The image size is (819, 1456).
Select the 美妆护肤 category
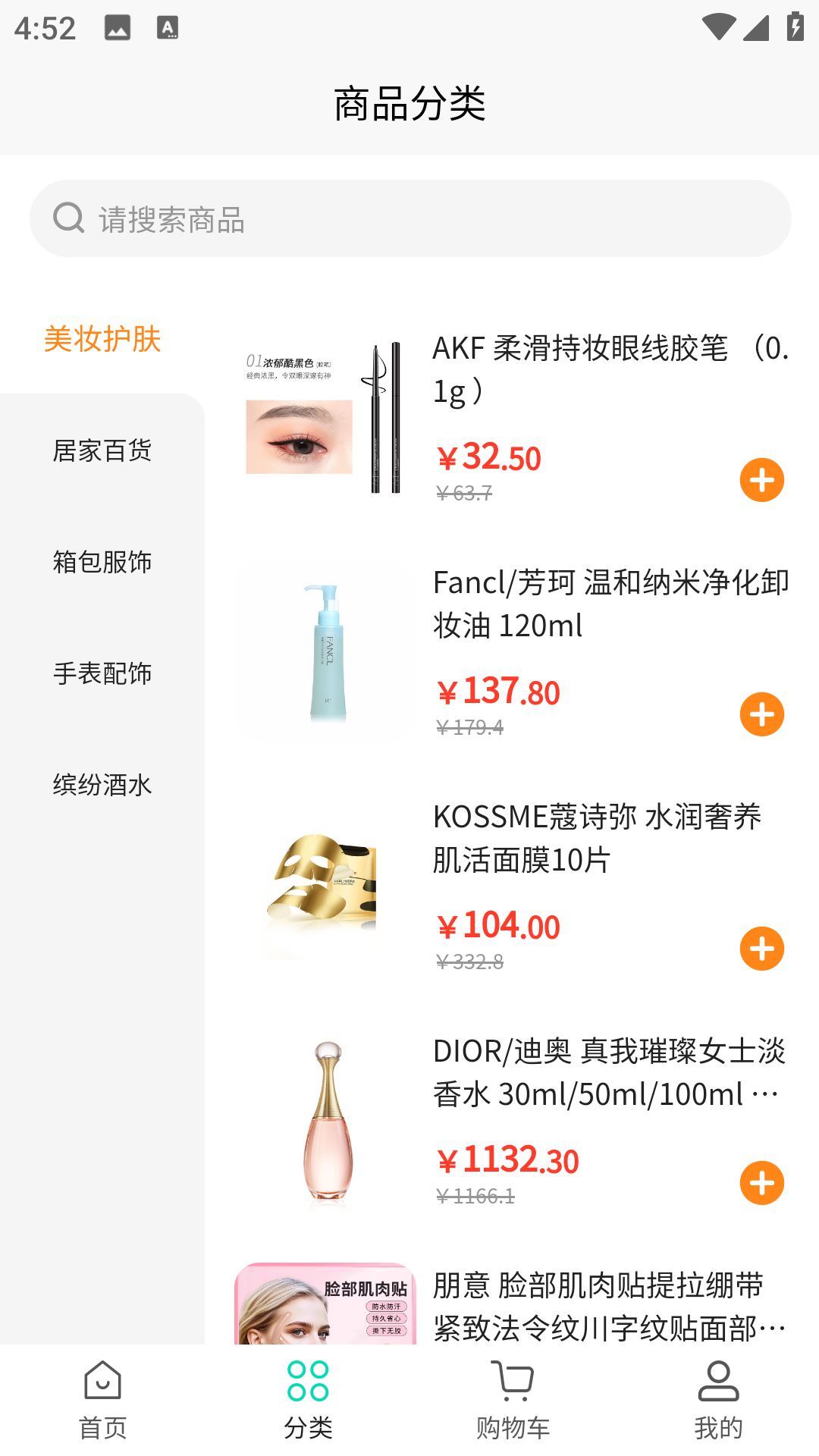point(102,338)
